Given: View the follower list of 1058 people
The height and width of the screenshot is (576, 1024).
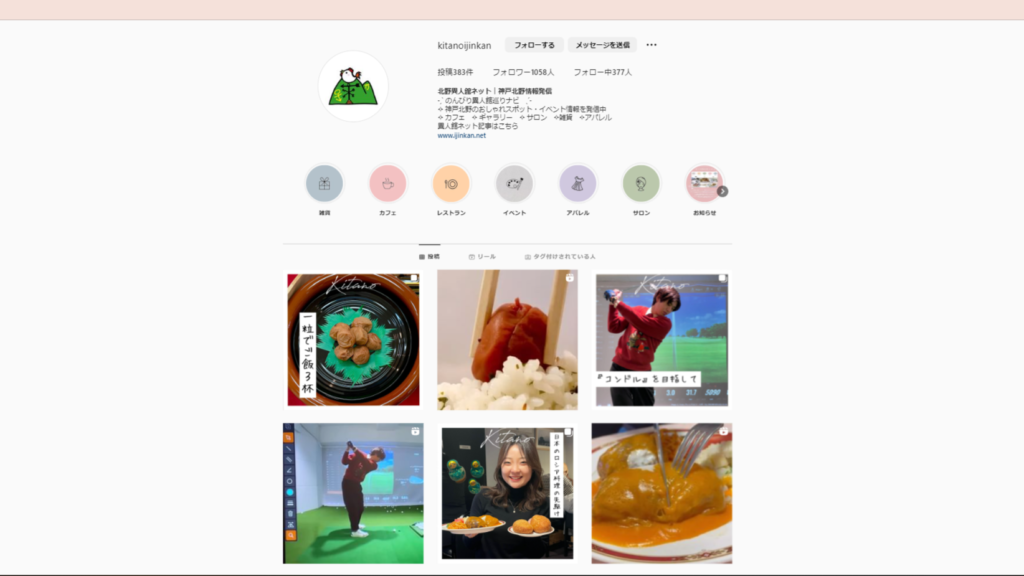Looking at the screenshot, I should click(522, 72).
